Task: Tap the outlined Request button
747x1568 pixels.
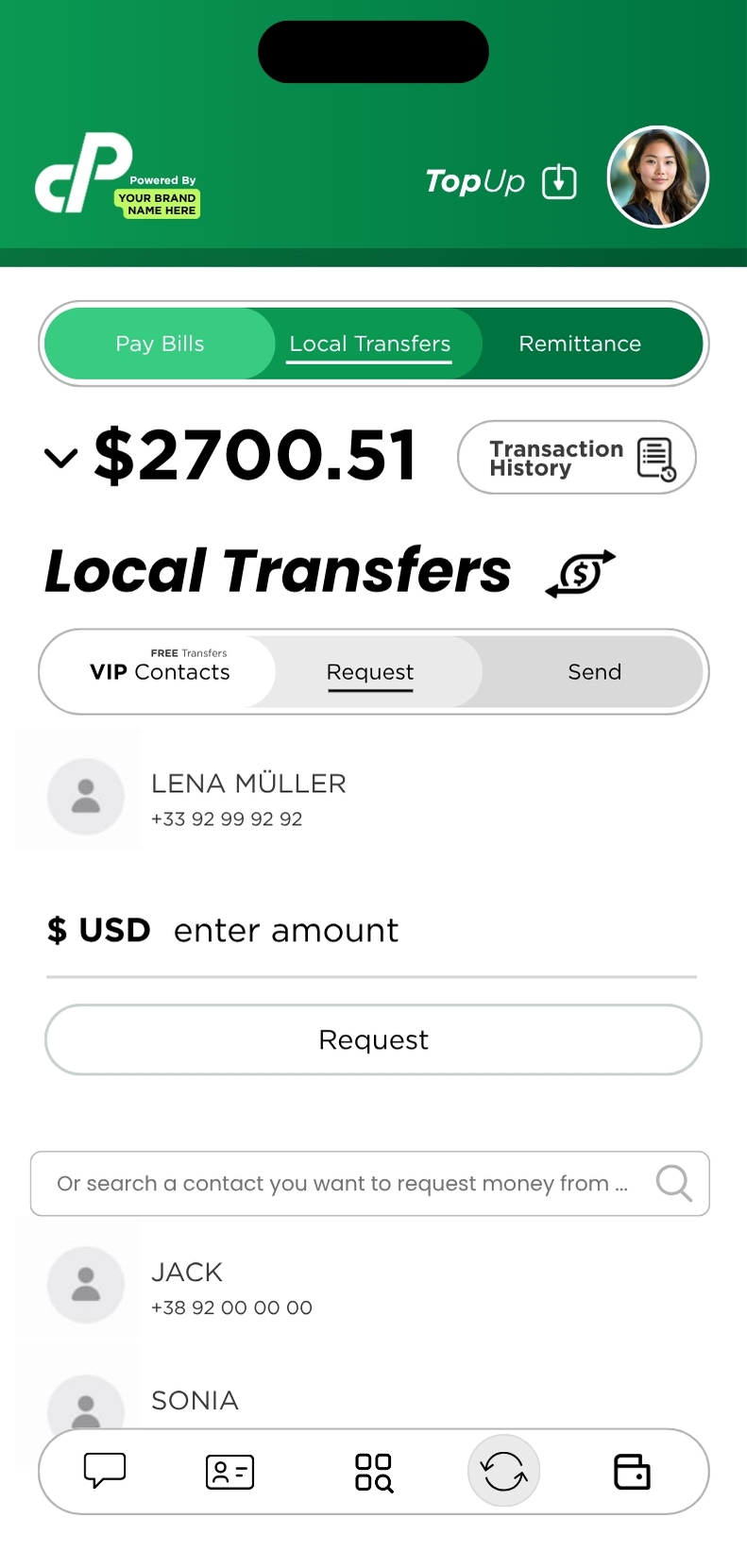Action: tap(373, 1039)
